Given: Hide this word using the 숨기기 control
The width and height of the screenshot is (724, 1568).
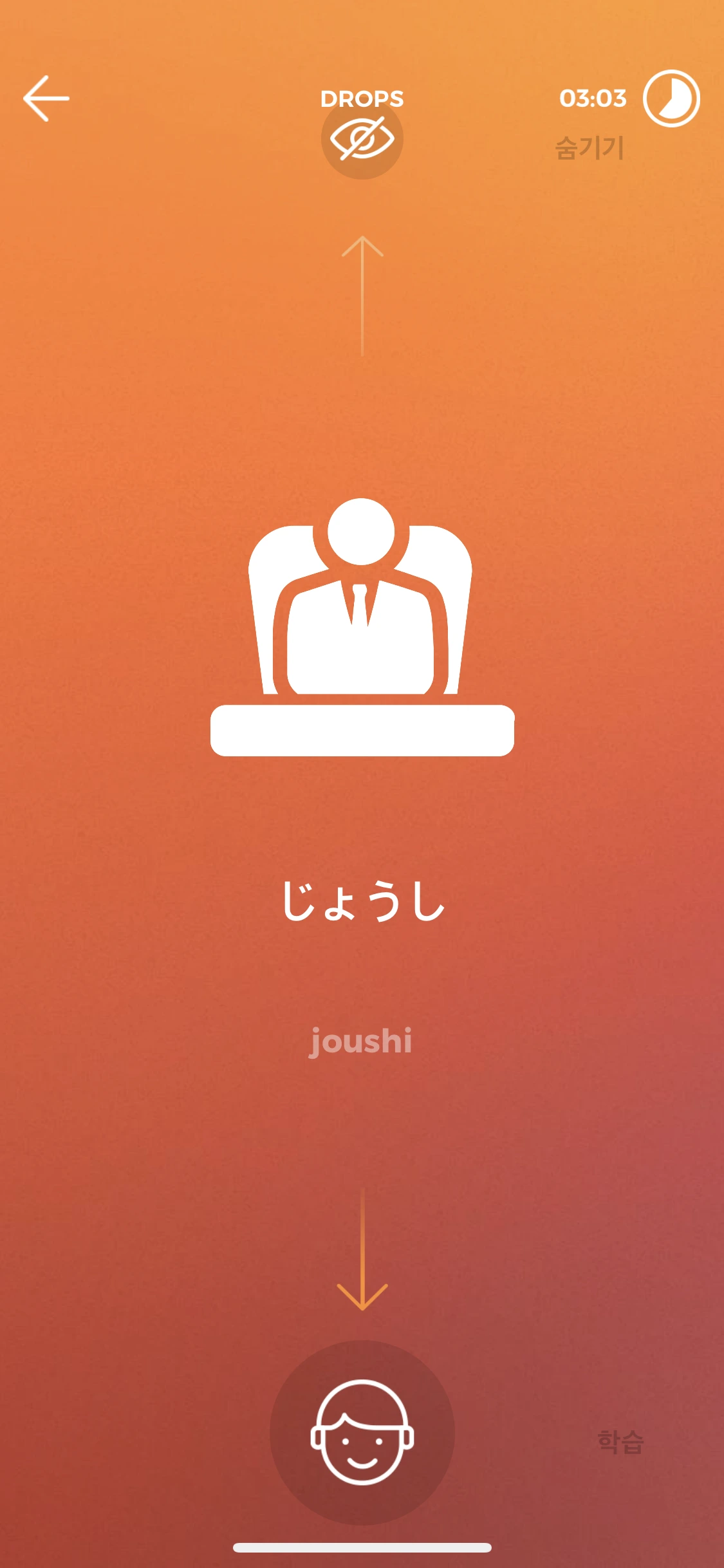Looking at the screenshot, I should point(590,147).
